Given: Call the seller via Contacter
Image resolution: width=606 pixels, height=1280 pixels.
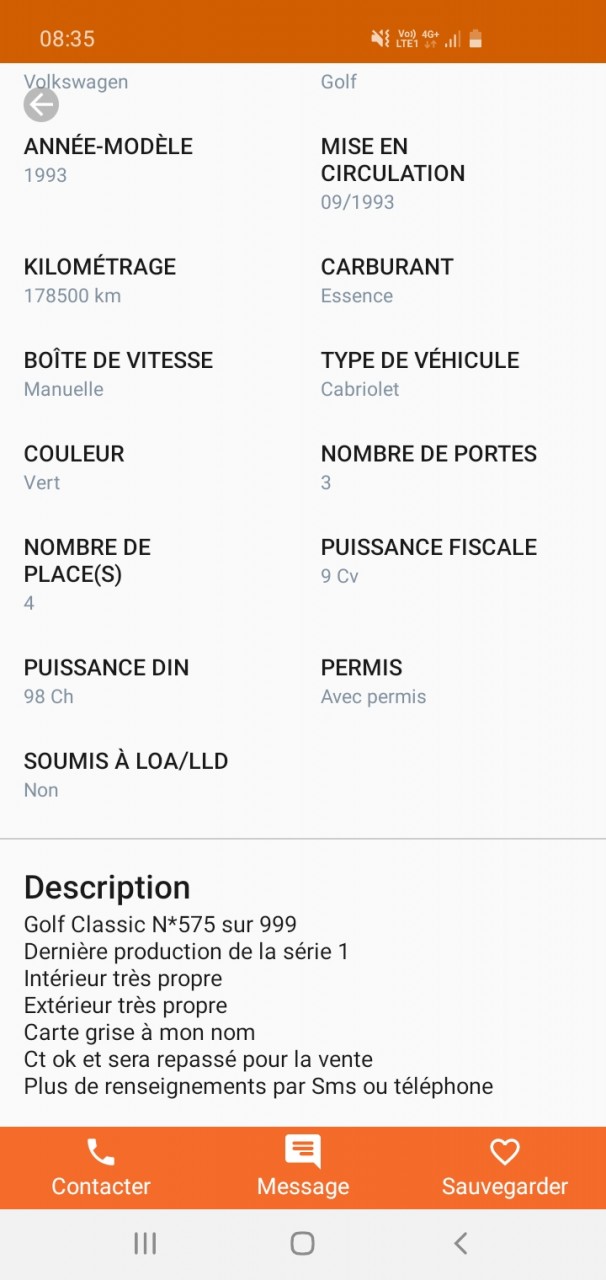Looking at the screenshot, I should [101, 1168].
